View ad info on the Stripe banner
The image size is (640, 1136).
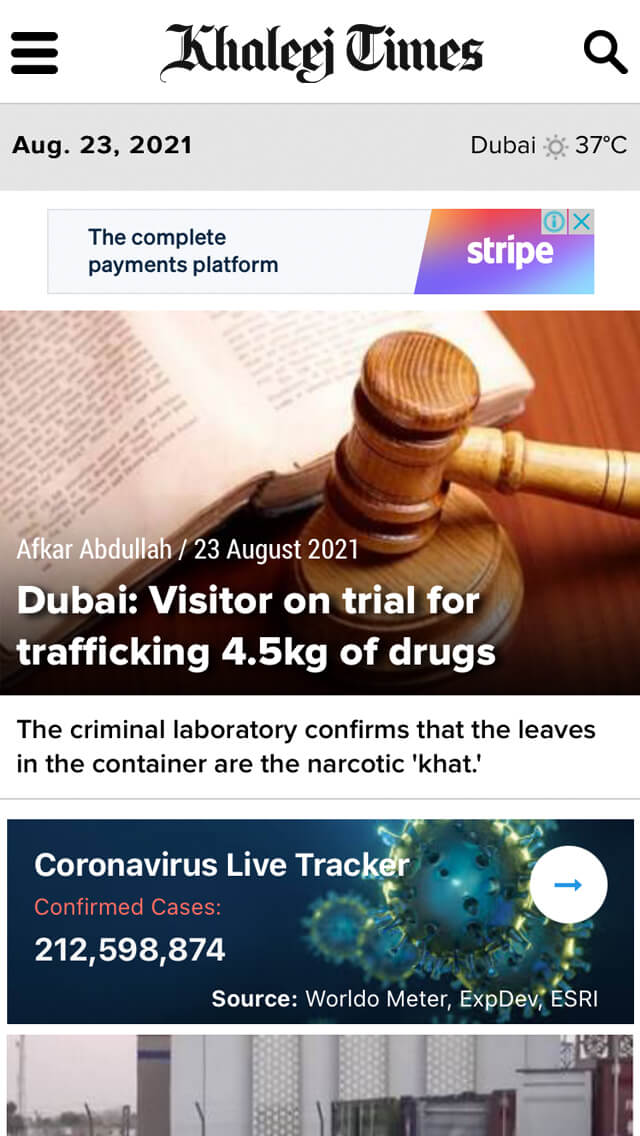click(x=555, y=222)
